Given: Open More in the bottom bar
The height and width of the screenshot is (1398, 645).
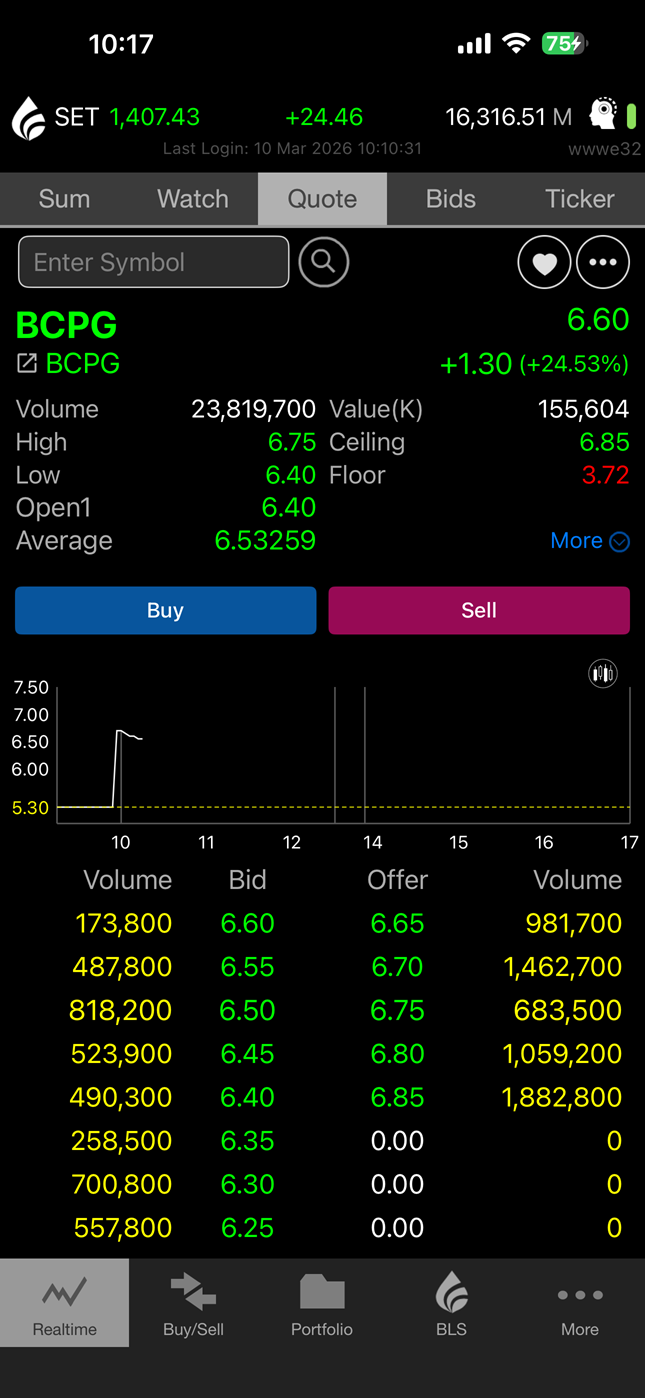Looking at the screenshot, I should [580, 1303].
